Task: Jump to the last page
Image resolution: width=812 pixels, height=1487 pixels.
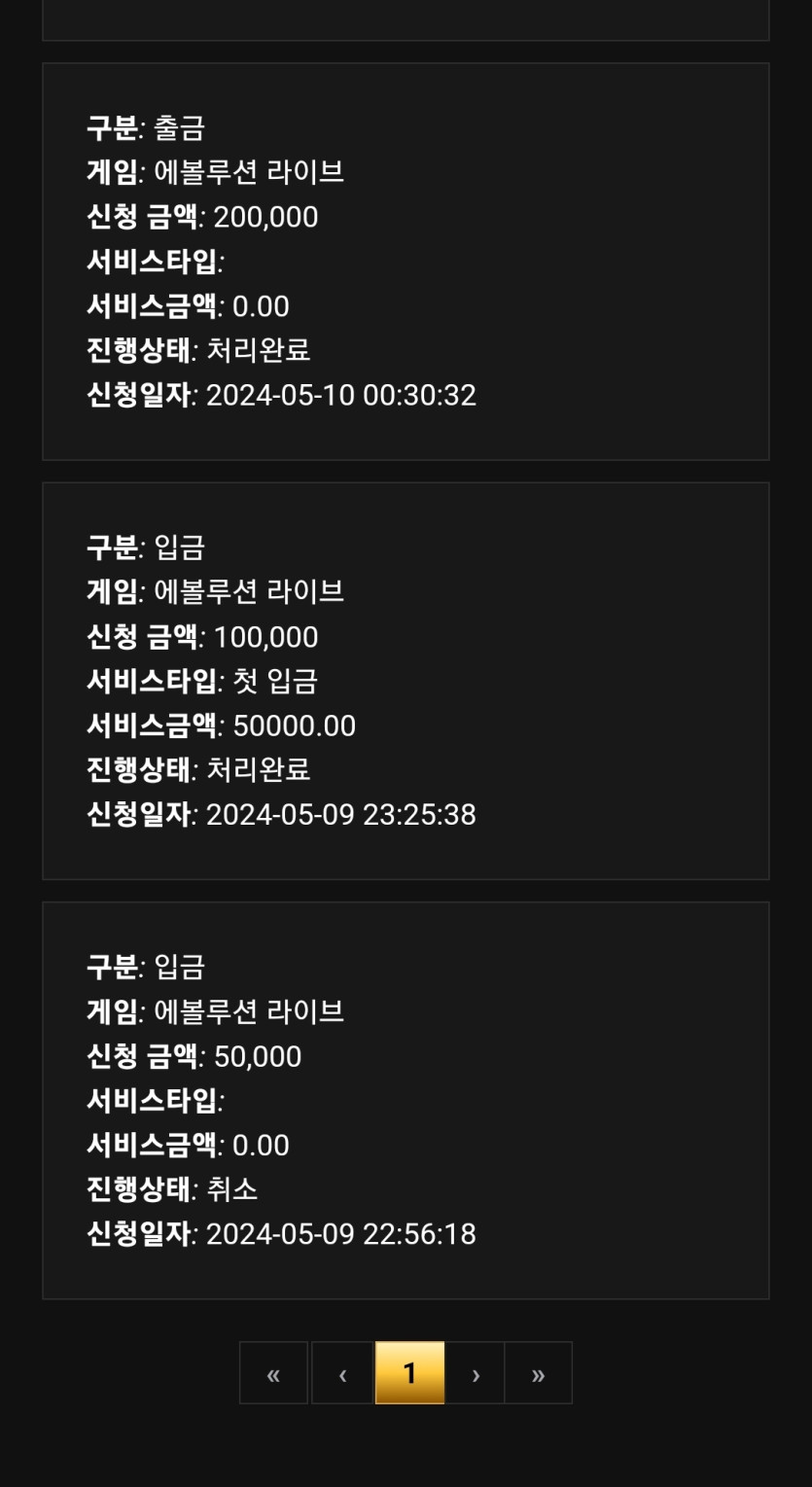Action: [538, 1373]
